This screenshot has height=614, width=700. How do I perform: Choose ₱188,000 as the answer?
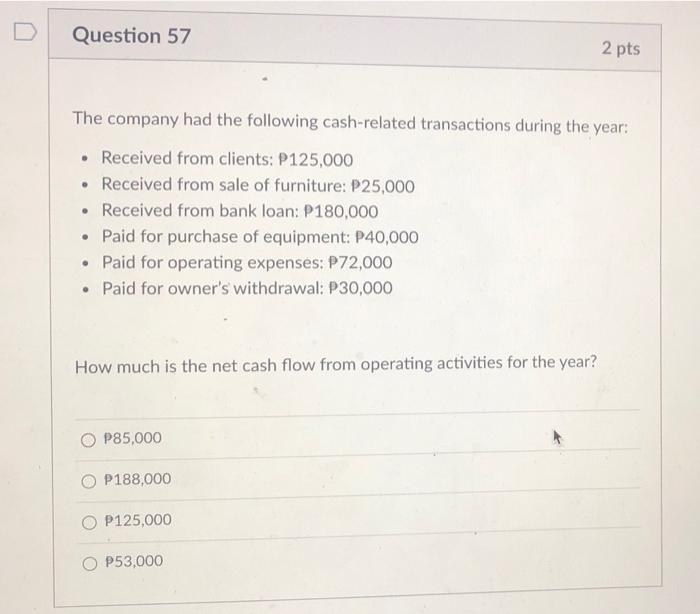(90, 479)
